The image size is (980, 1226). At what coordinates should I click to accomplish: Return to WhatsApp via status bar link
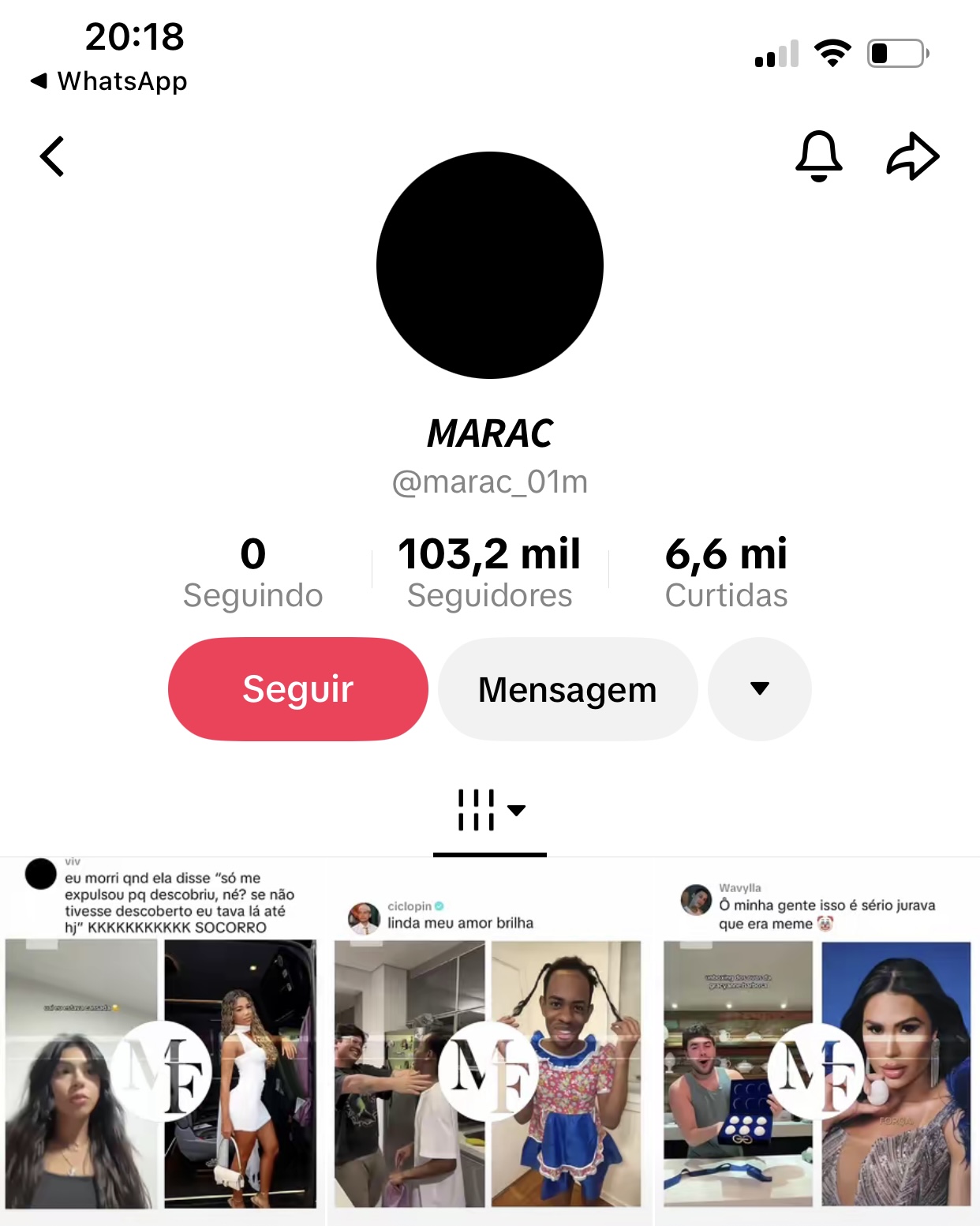coord(110,81)
